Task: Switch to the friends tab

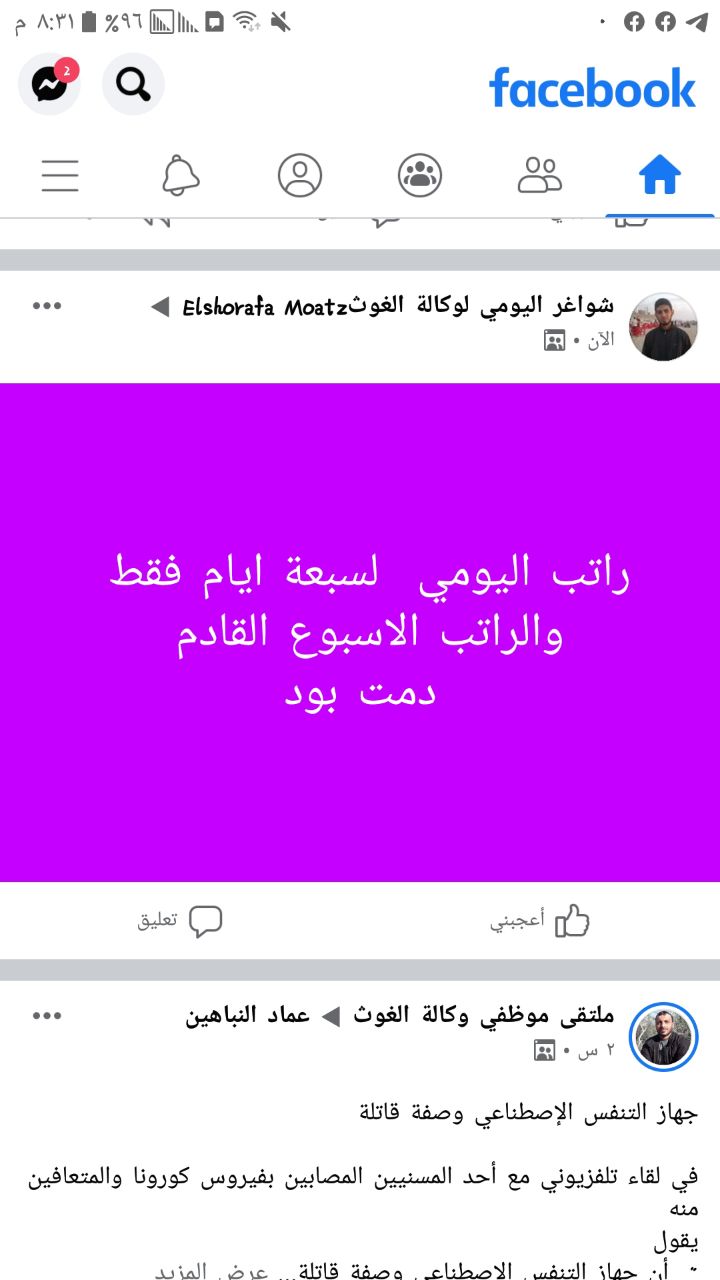Action: point(540,176)
